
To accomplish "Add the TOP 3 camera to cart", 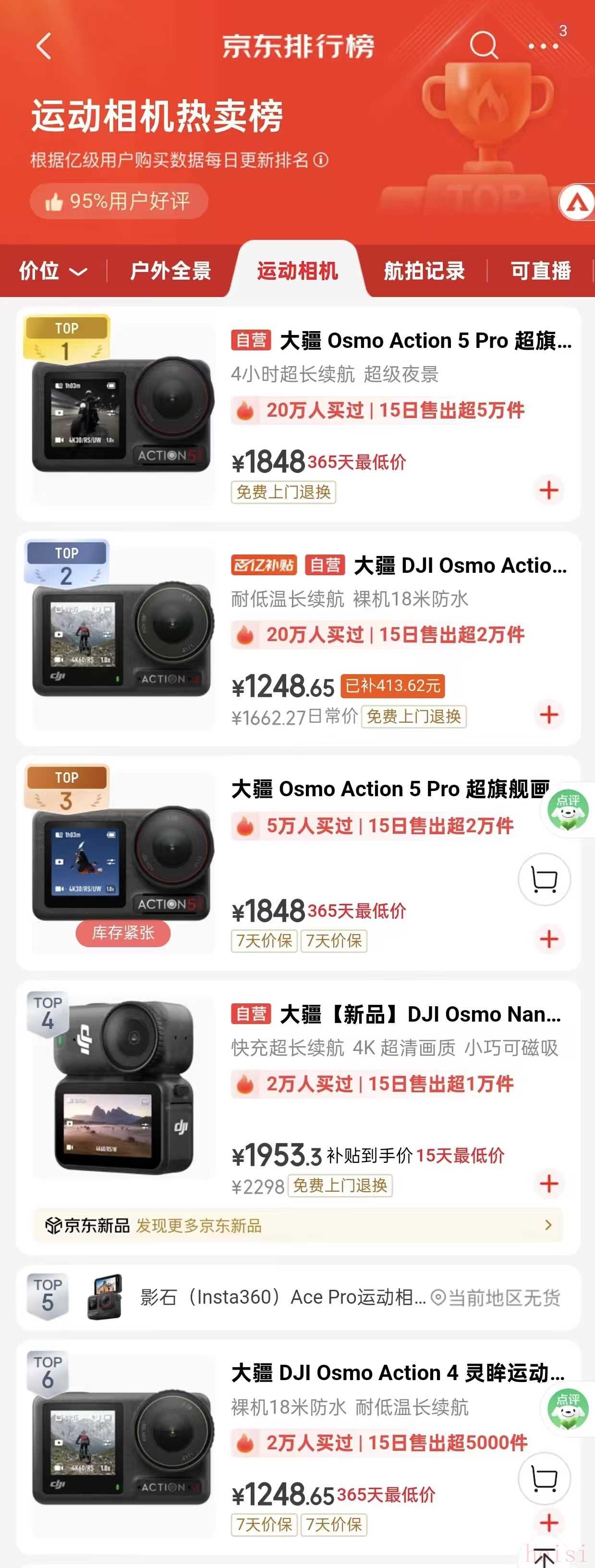I will (549, 938).
